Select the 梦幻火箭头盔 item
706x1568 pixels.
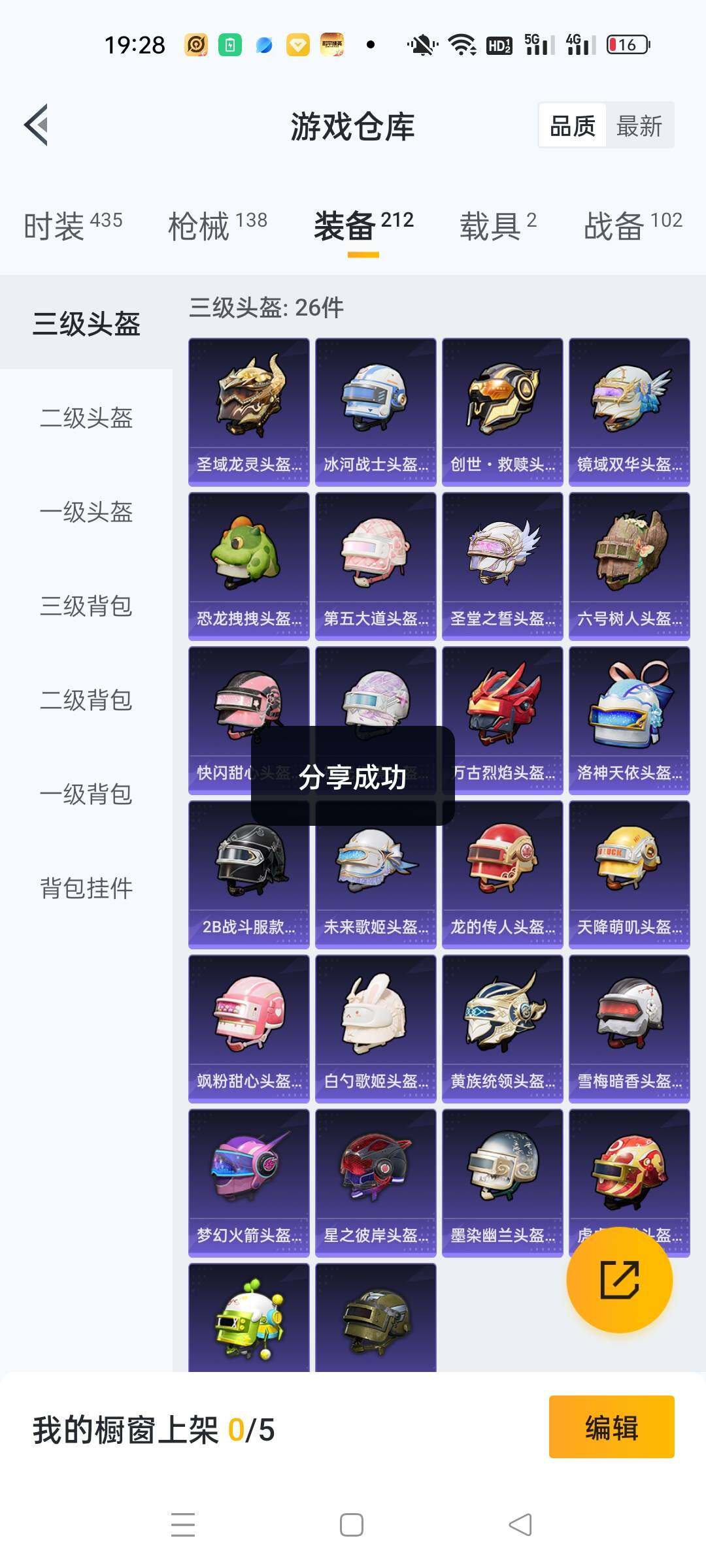pos(248,1183)
